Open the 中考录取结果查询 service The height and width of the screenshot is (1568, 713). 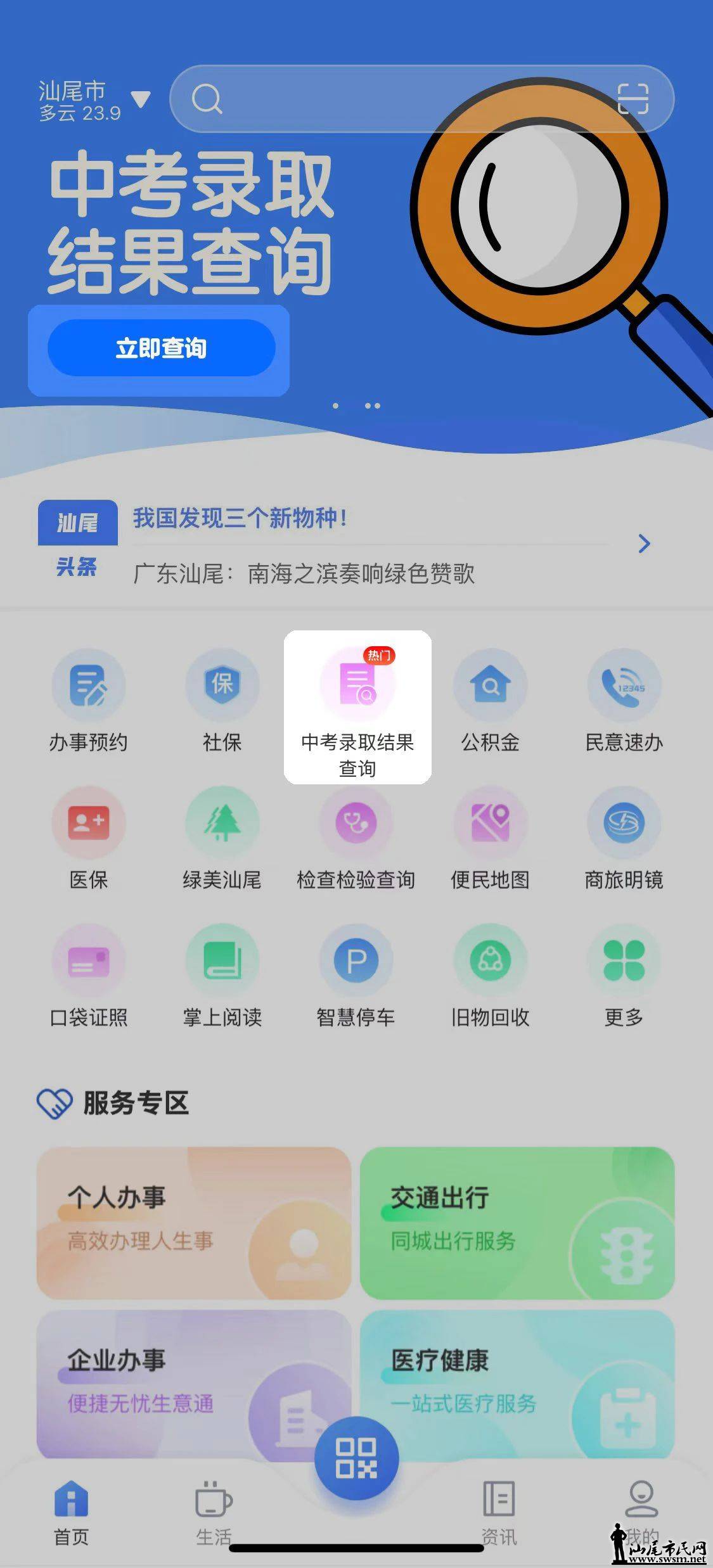click(x=357, y=707)
